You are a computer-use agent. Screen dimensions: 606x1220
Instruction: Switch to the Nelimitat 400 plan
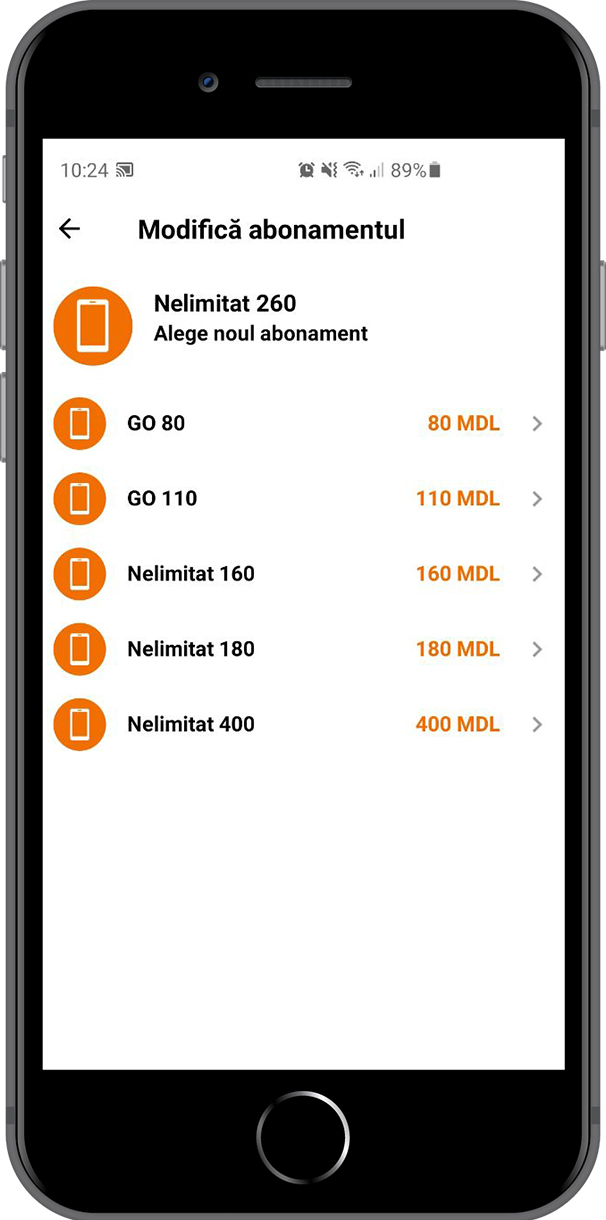(x=300, y=724)
